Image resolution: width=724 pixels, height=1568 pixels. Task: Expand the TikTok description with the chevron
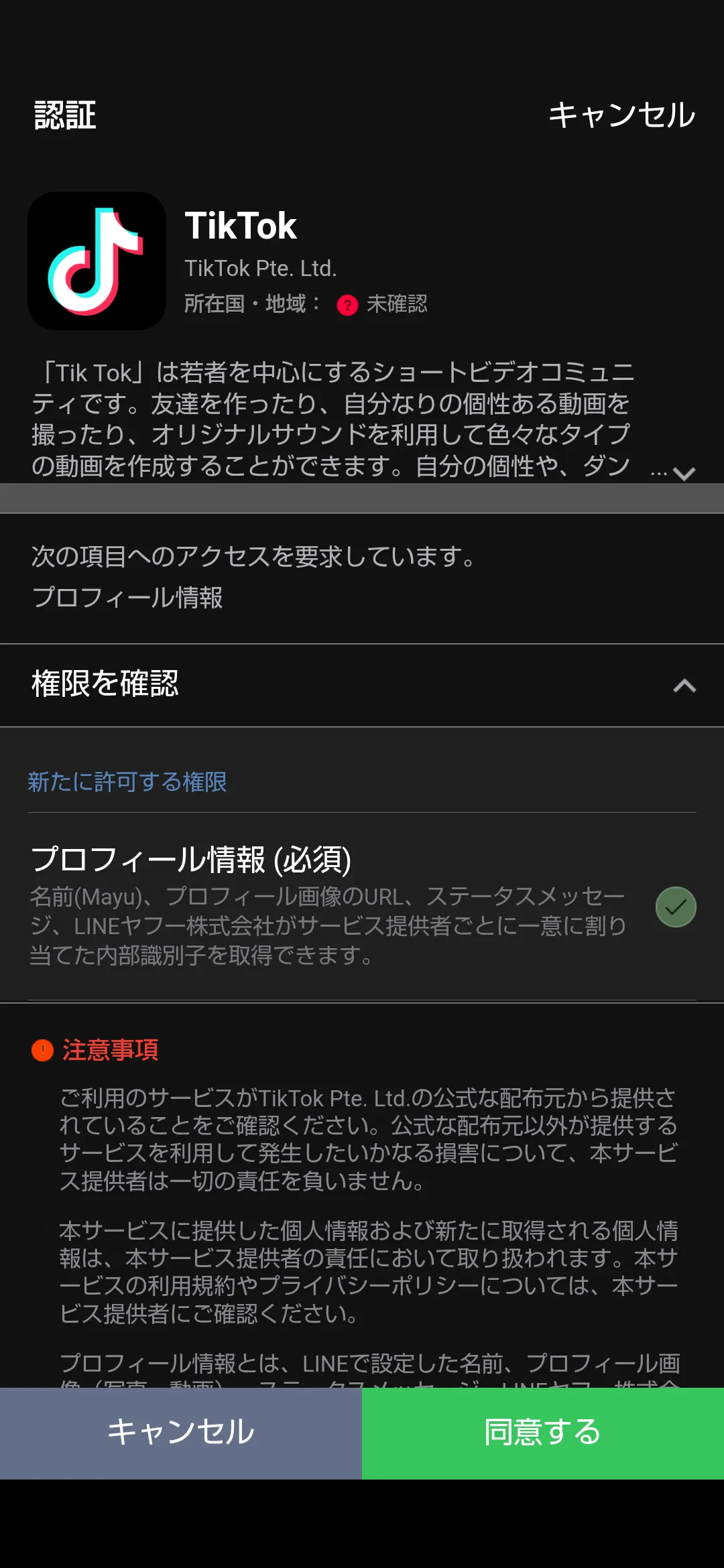tap(683, 473)
